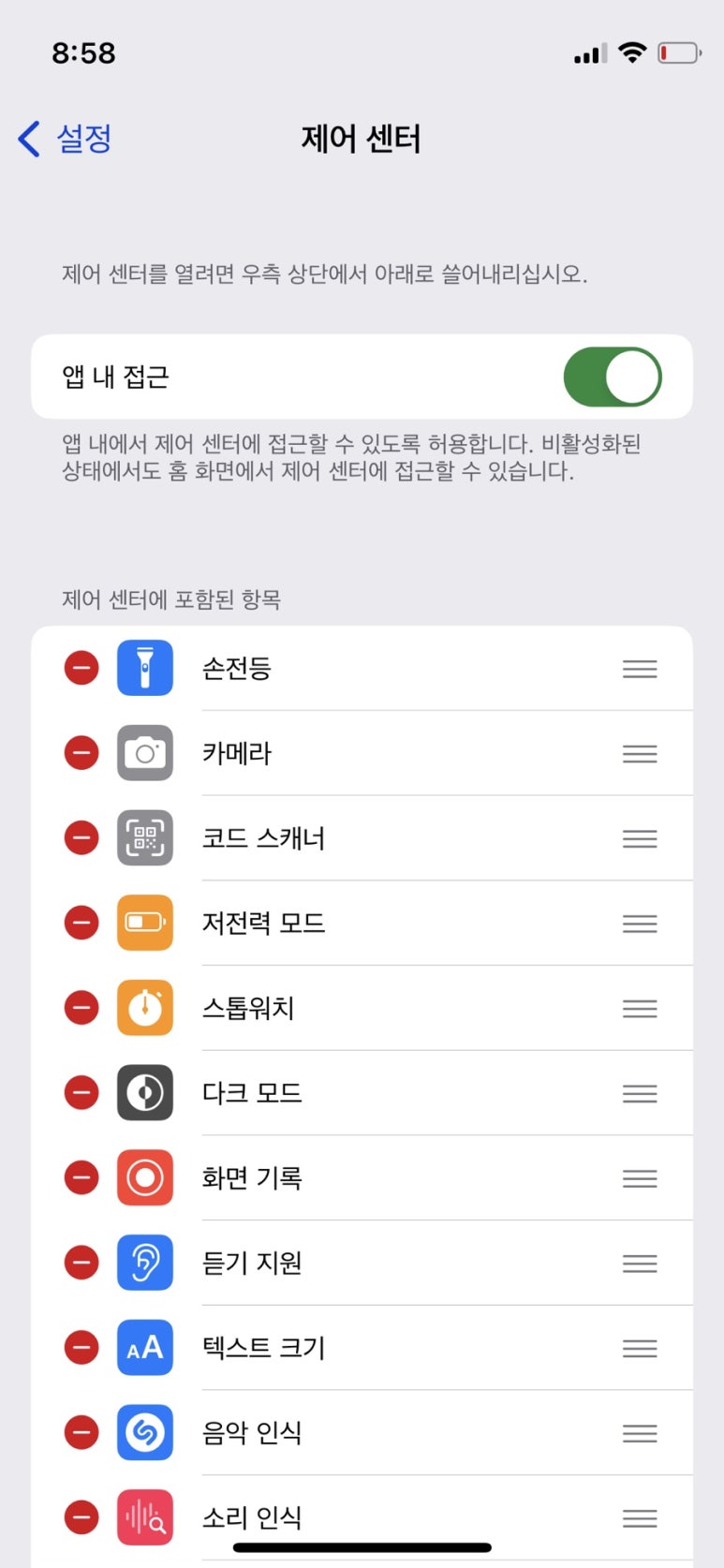Remove 다크 모드 control

click(x=81, y=1092)
